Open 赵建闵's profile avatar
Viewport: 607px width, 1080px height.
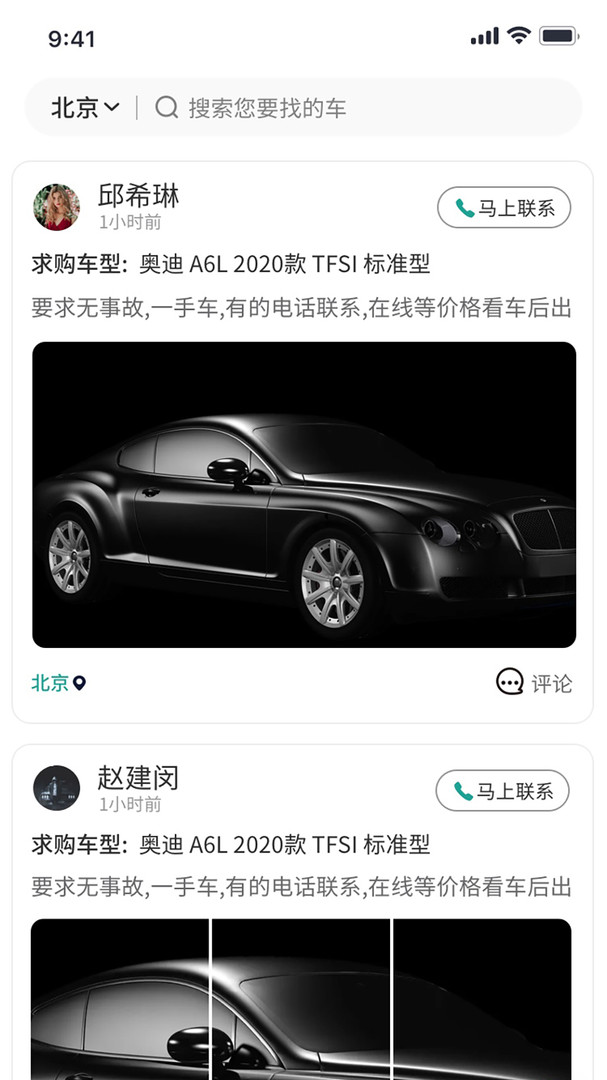tap(56, 788)
